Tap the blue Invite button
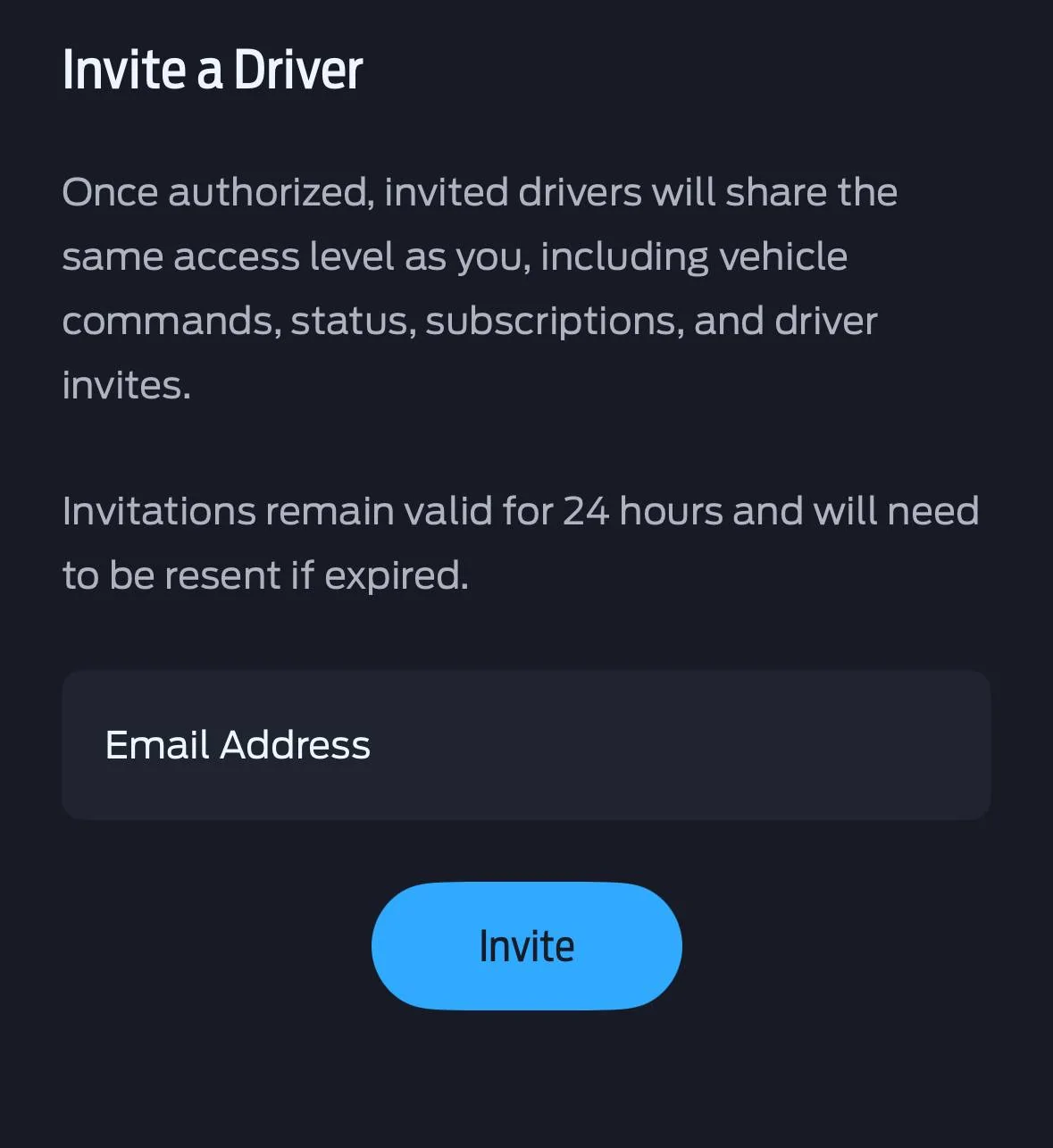The width and height of the screenshot is (1053, 1148). 526,946
